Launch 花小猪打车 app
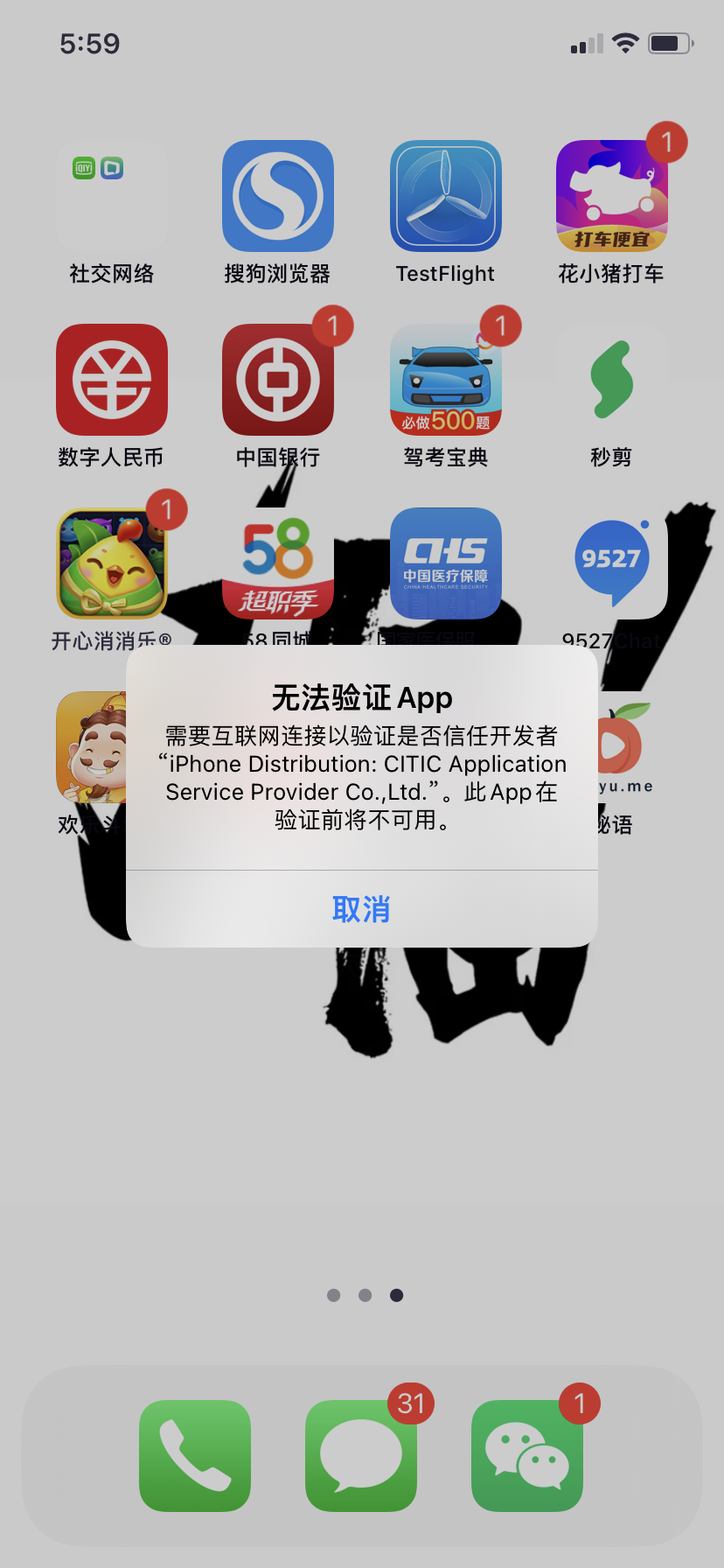 (612, 196)
